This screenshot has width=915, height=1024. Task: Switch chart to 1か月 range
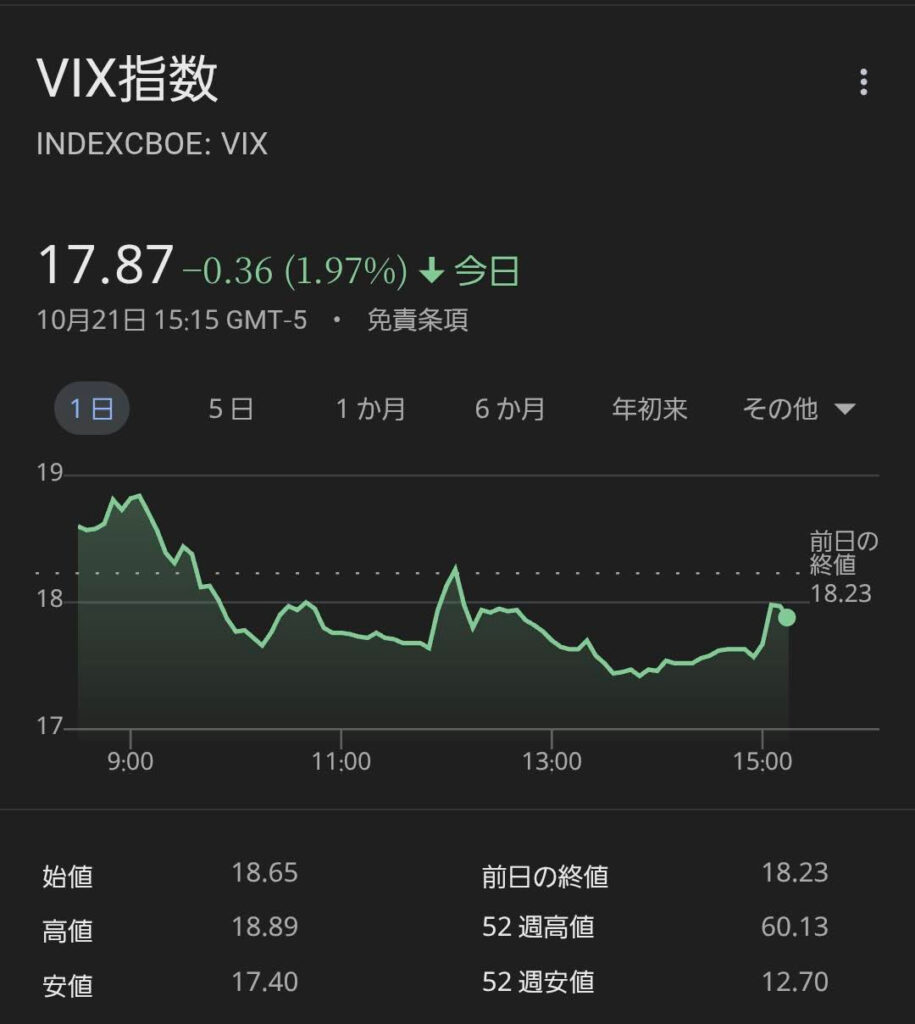click(370, 409)
